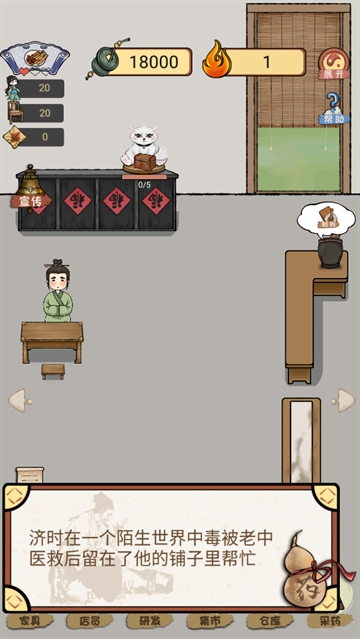Ring the 宣传 promotion bell
This screenshot has width=360, height=639.
[x=31, y=188]
